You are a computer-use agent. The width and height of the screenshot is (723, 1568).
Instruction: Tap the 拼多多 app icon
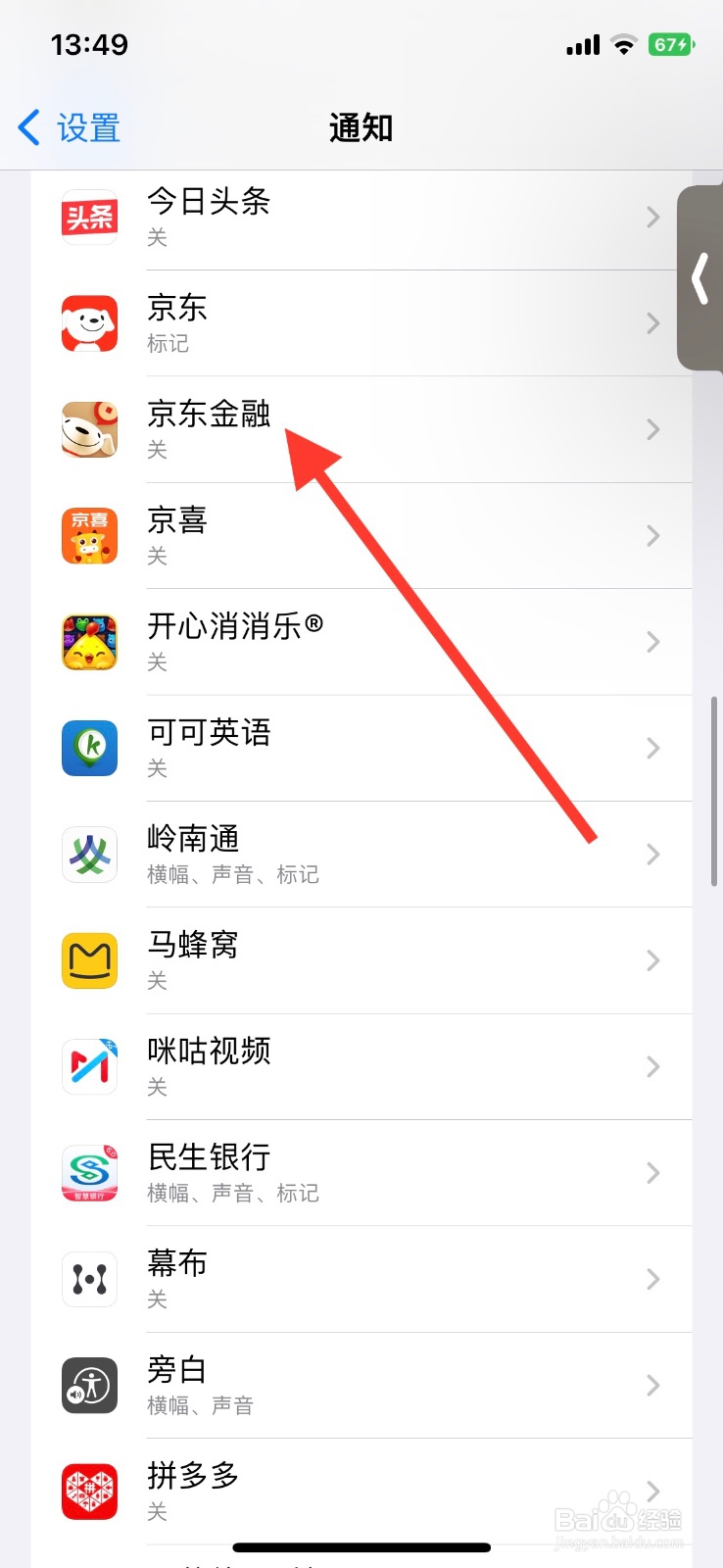click(x=89, y=1491)
